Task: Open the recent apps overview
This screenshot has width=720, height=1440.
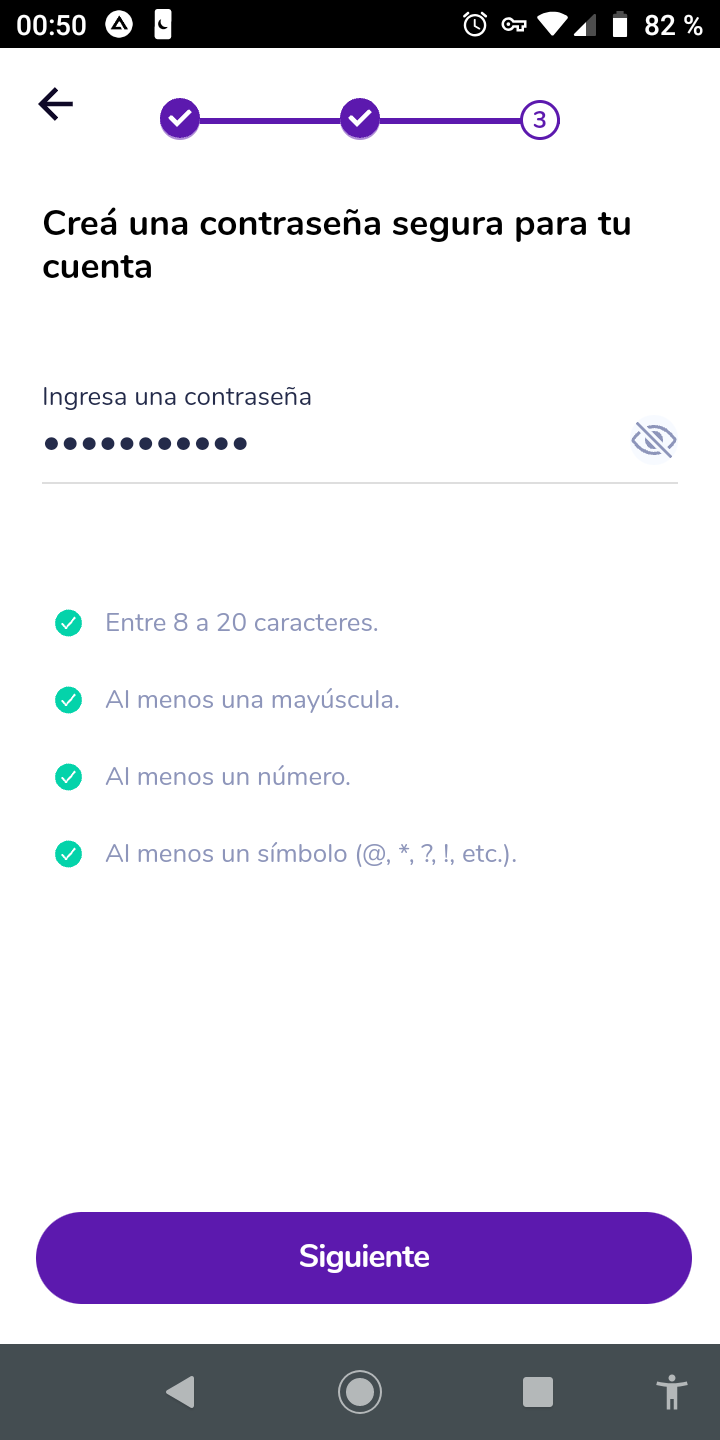Action: click(538, 1391)
